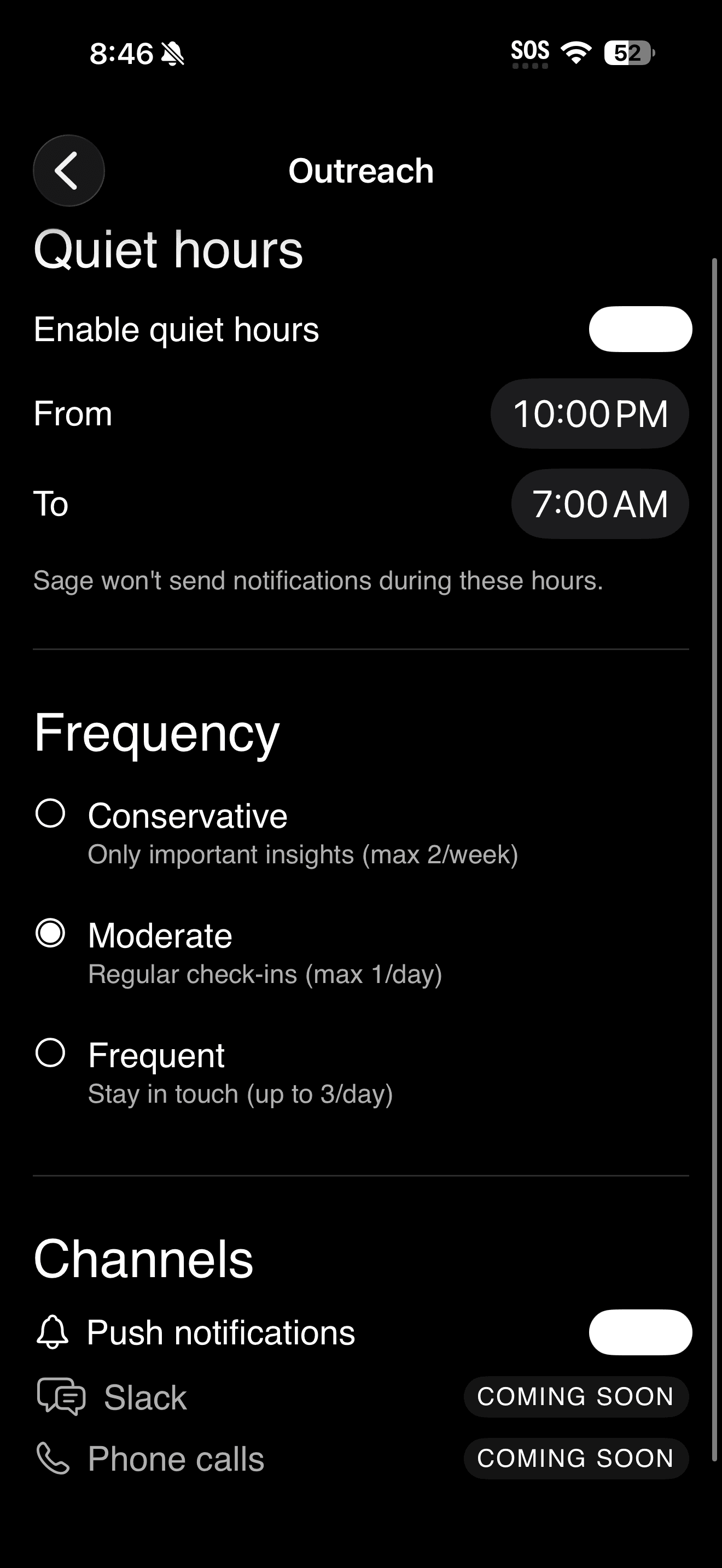Tap the COMING SOON badge next to Slack
This screenshot has width=722, height=1568.
point(575,1396)
